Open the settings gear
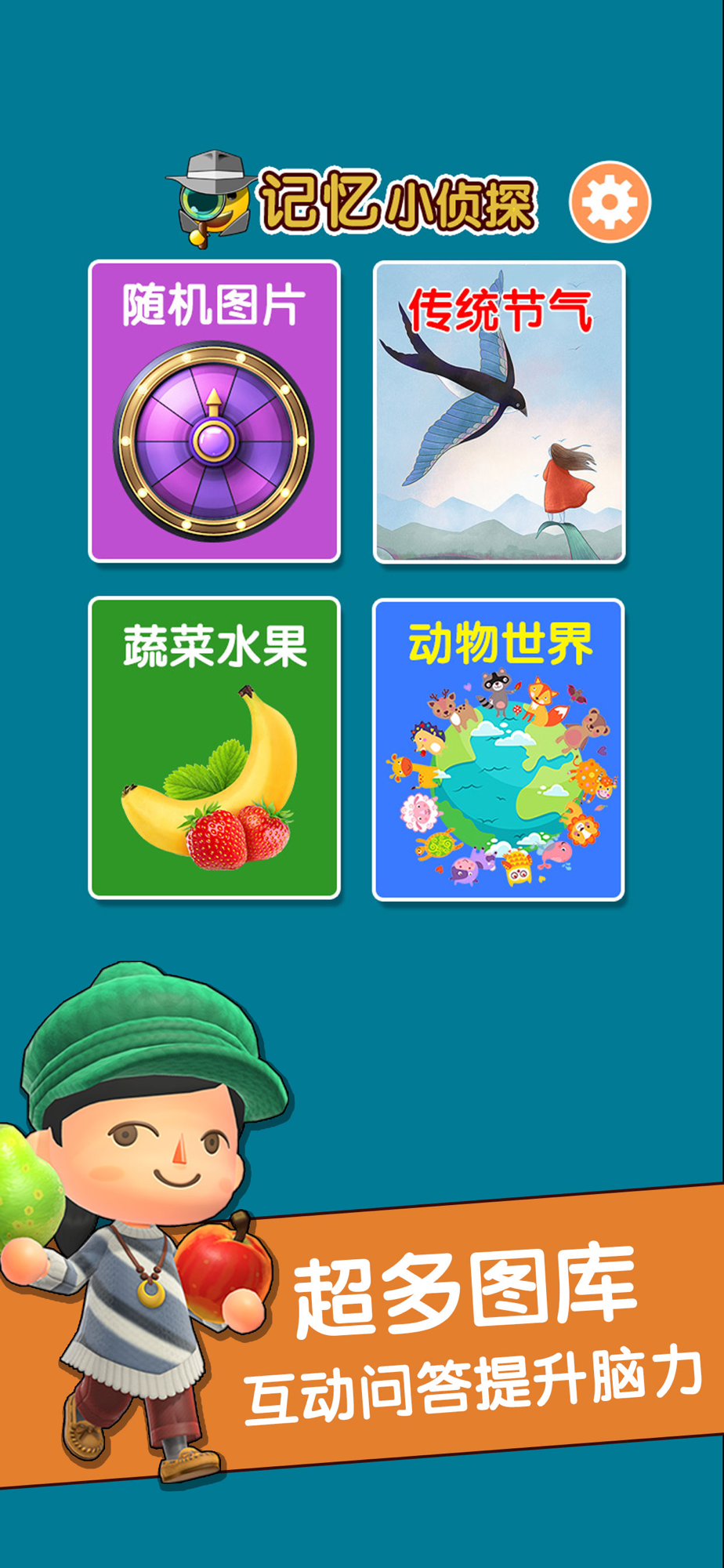Image resolution: width=724 pixels, height=1568 pixels. click(610, 201)
